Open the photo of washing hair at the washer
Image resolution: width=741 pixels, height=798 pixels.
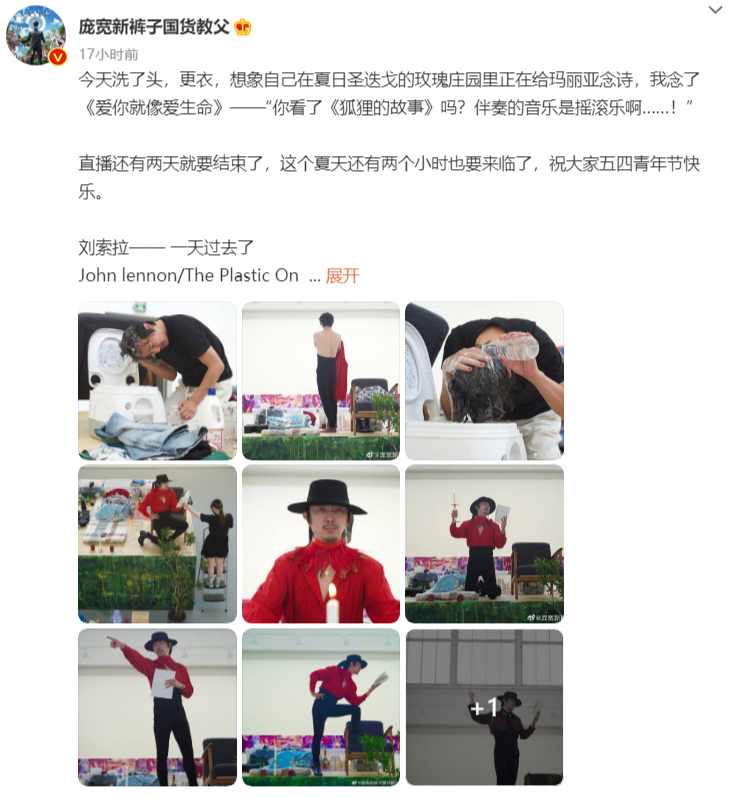[157, 381]
